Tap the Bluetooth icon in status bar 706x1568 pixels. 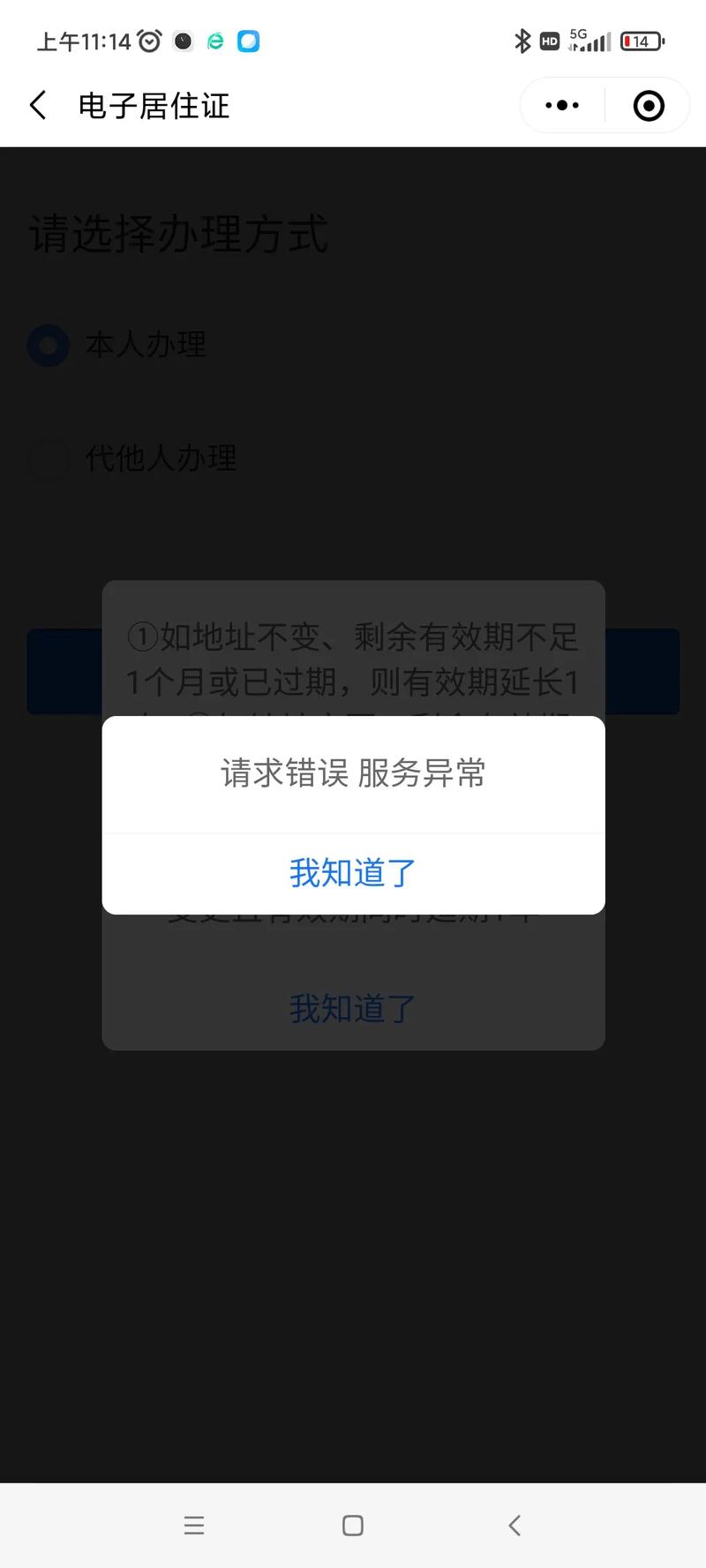522,41
